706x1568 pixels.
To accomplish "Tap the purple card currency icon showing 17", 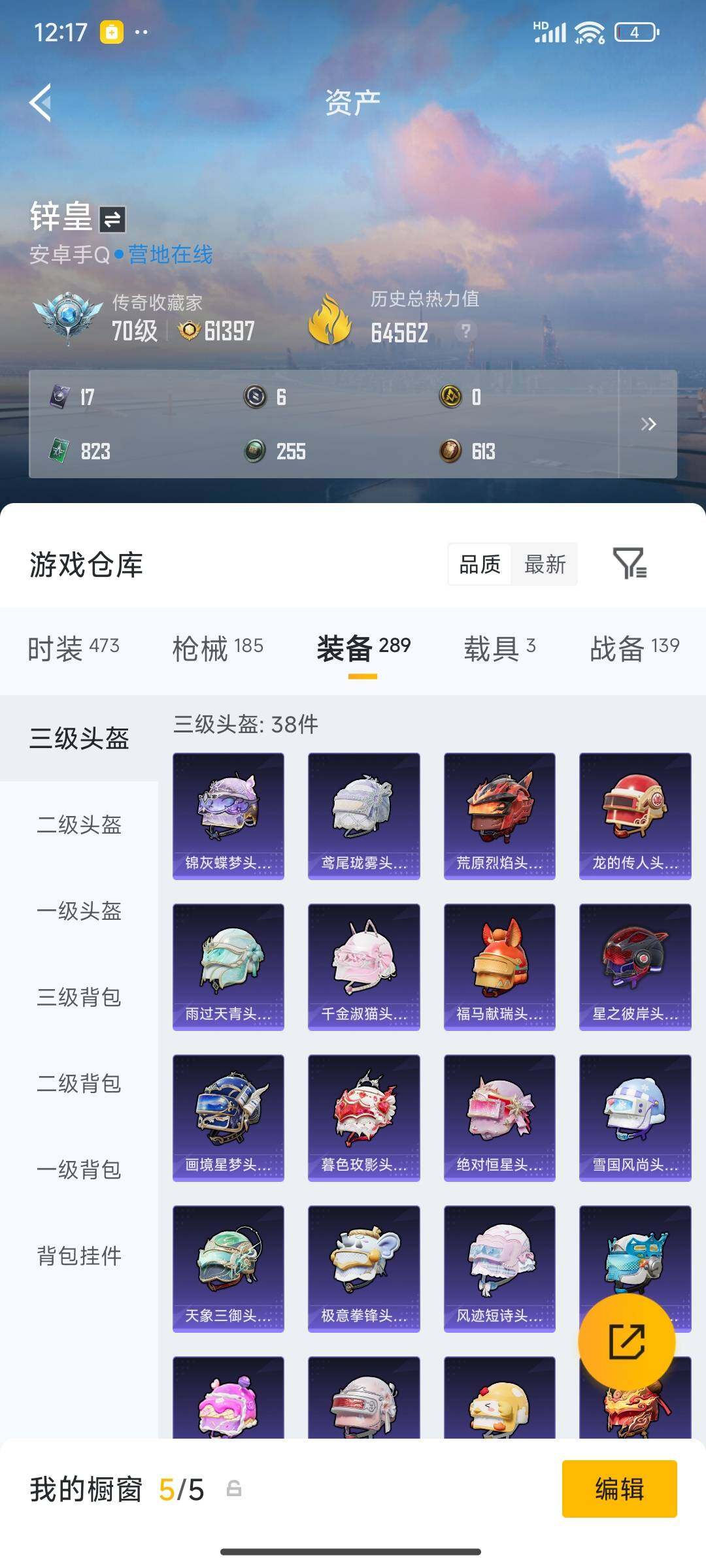I will pyautogui.click(x=59, y=397).
